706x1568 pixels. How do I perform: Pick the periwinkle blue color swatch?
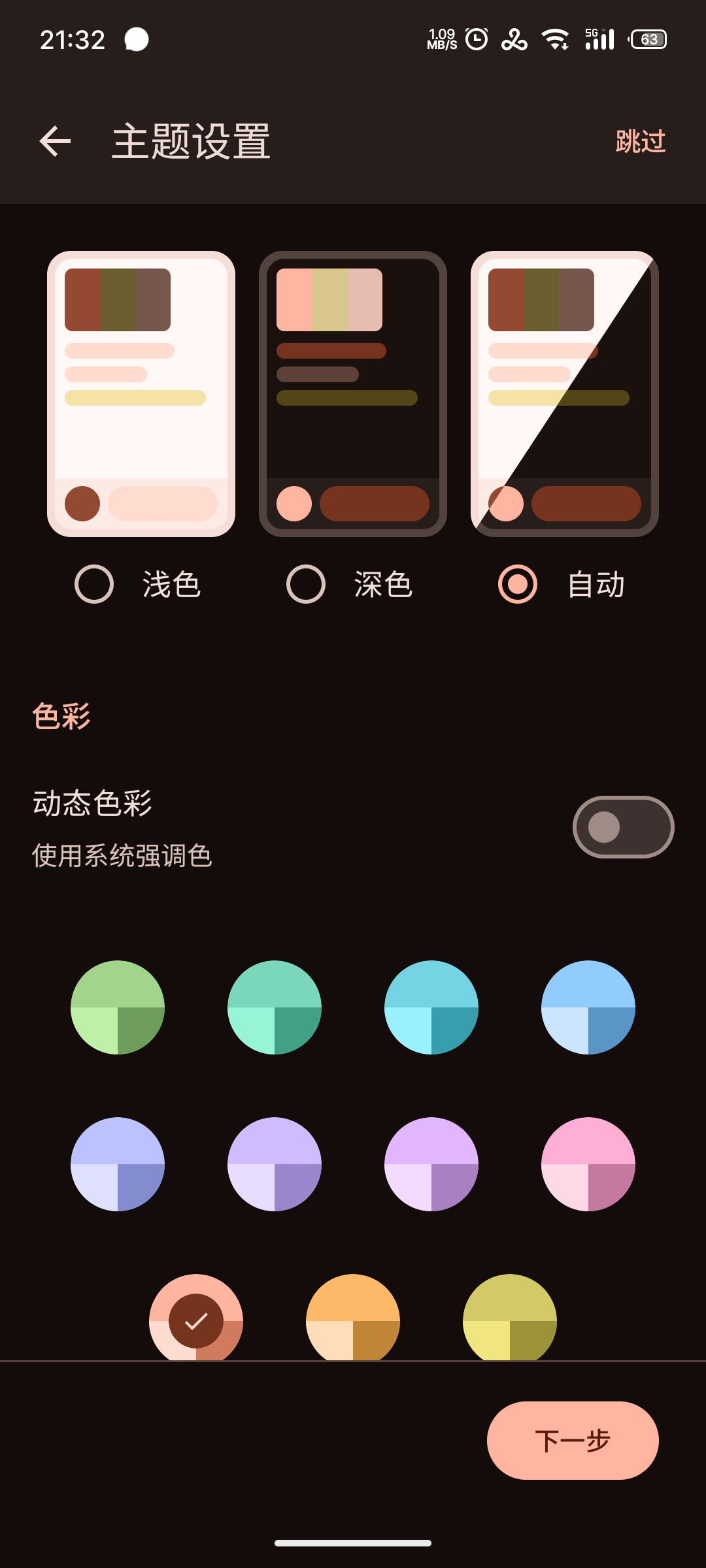pyautogui.click(x=118, y=1164)
